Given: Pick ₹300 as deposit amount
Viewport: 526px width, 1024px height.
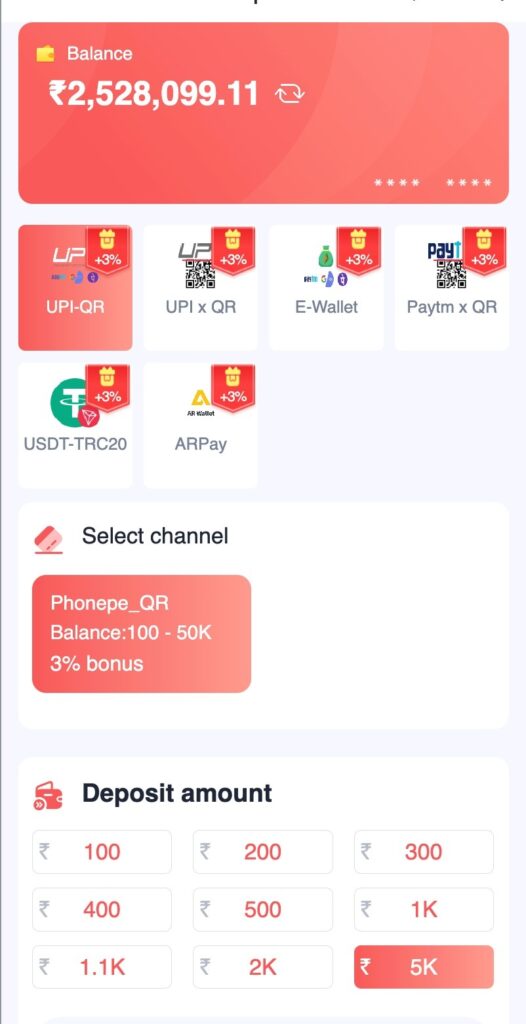Looking at the screenshot, I should 423,852.
